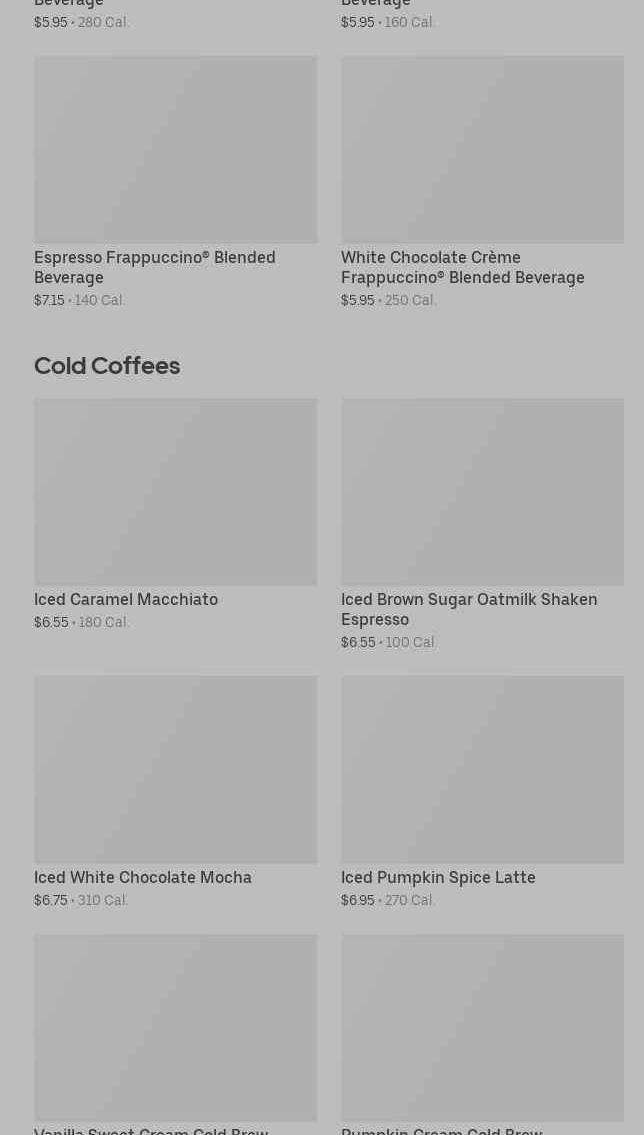Image resolution: width=644 pixels, height=1135 pixels.
Task: Open the Iced Caramel Macchiato card
Action: coord(175,515)
